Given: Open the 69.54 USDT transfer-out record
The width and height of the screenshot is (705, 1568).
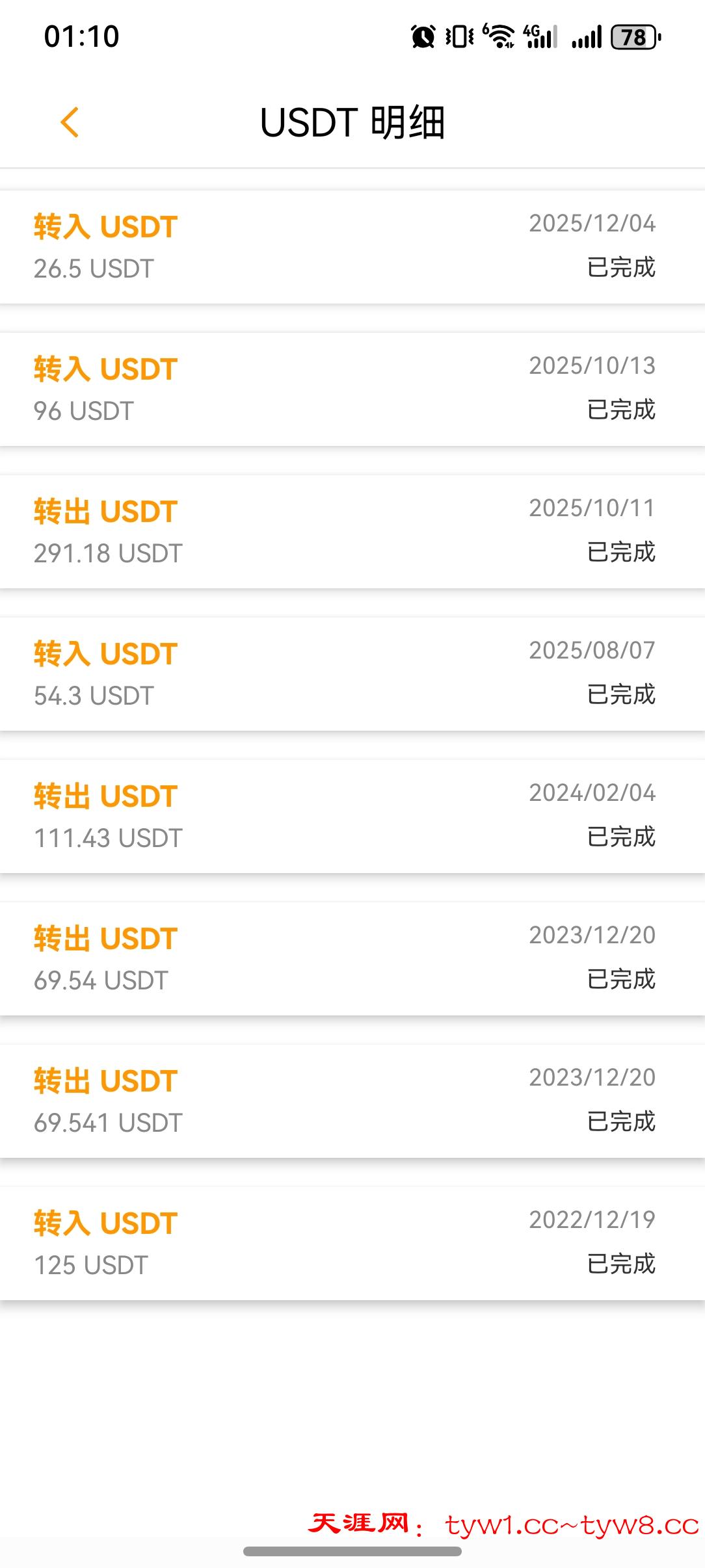Looking at the screenshot, I should [352, 959].
